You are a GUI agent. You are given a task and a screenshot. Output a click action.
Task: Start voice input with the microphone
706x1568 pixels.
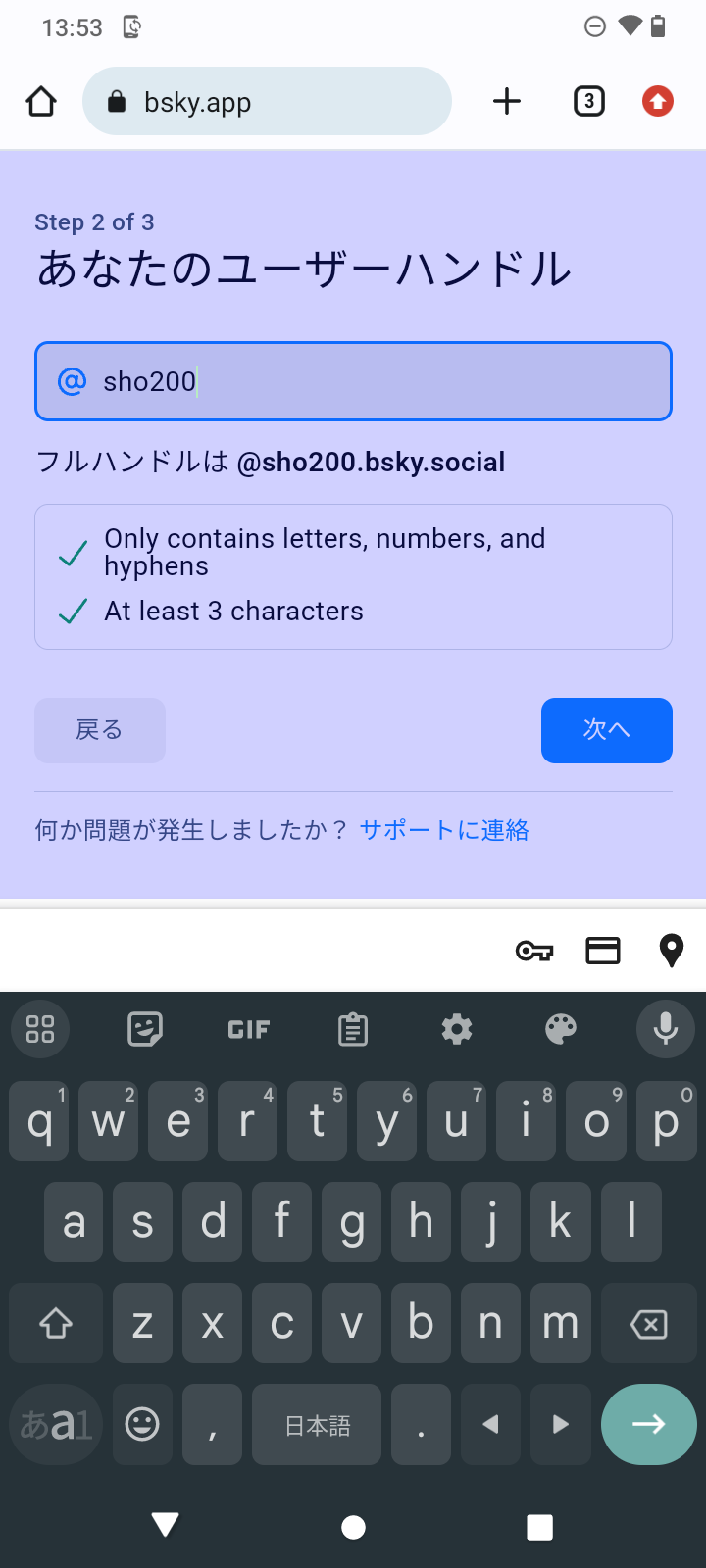pyautogui.click(x=666, y=1029)
